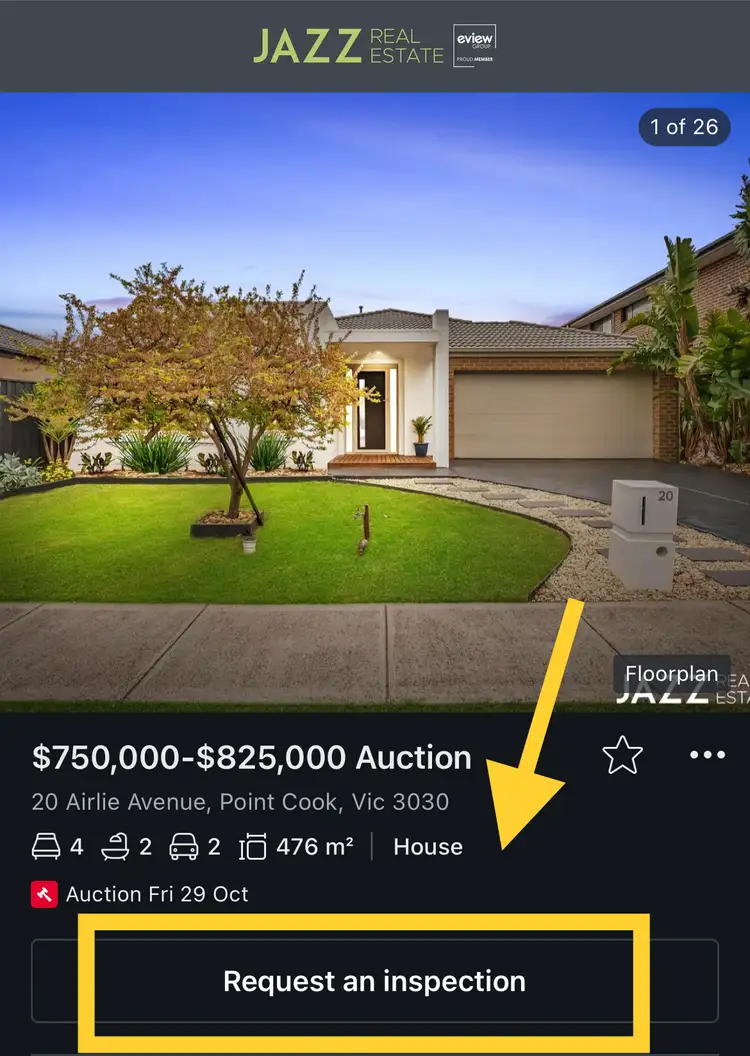Viewport: 750px width, 1056px height.
Task: View the Floorplan
Action: click(x=671, y=674)
